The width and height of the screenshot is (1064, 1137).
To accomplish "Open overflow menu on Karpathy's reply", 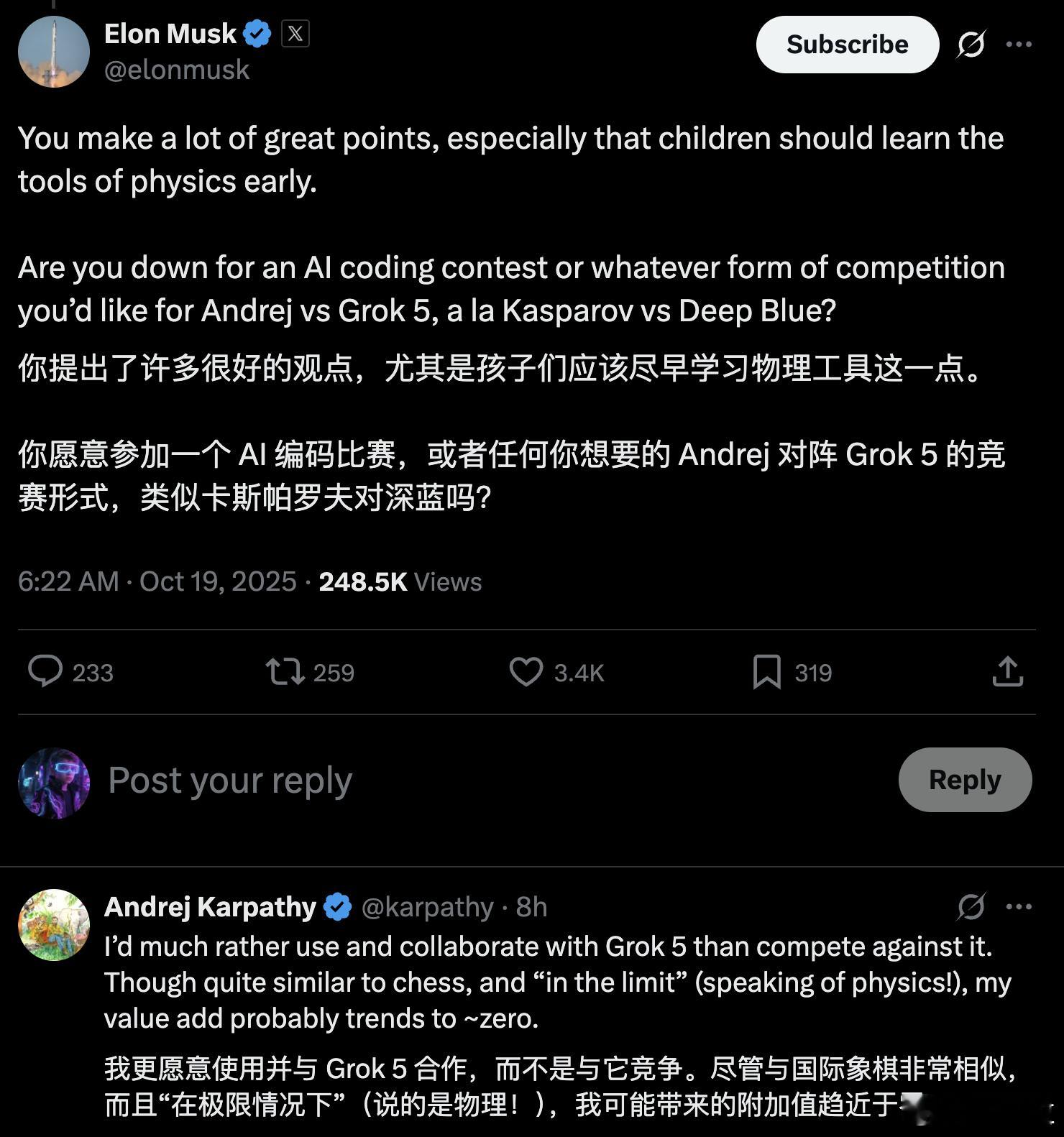I will click(x=1019, y=907).
